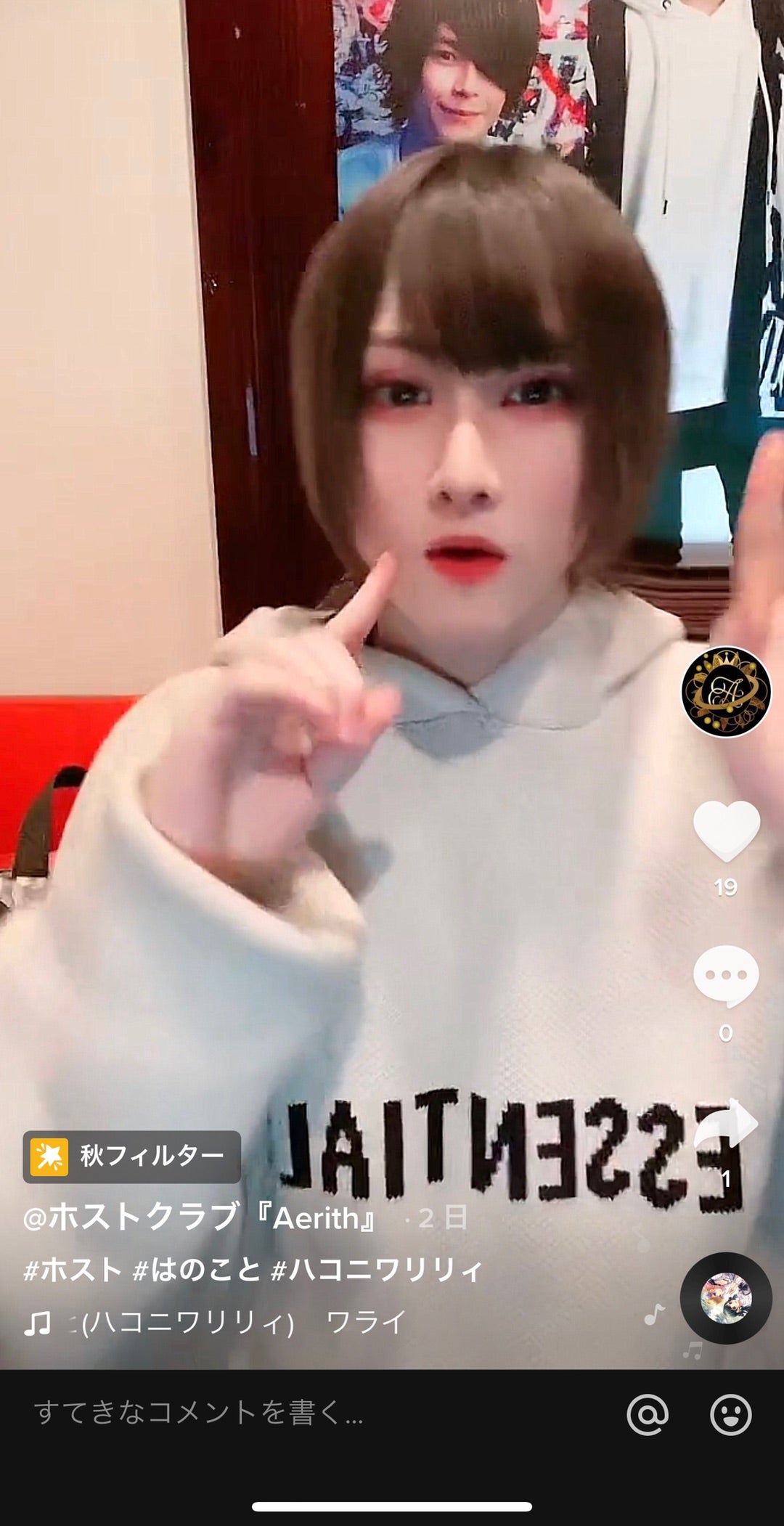Open the emoji picker icon
784x1526 pixels.
click(730, 1413)
